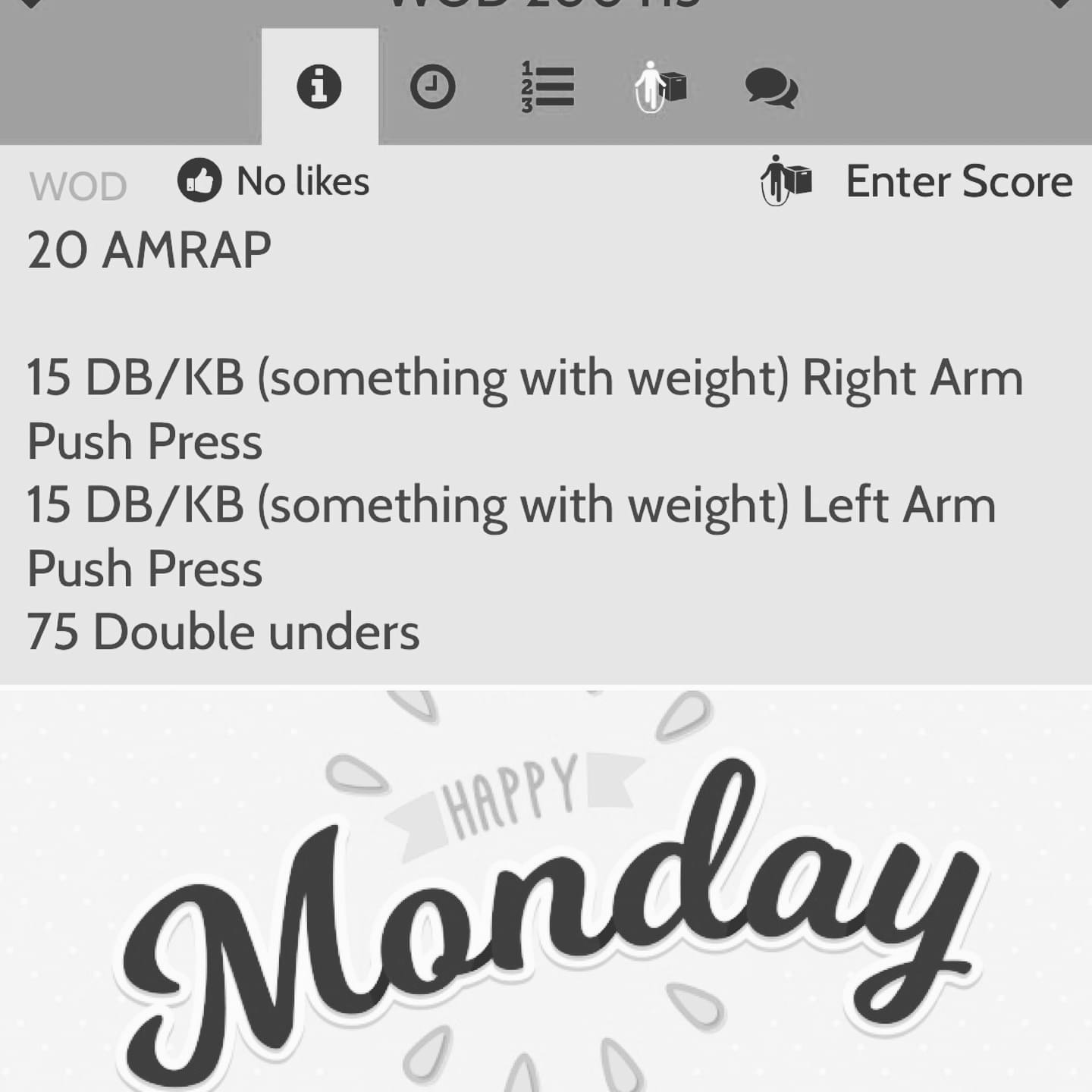Like this WOD with thumbs up
1092x1092 pixels.
tap(199, 180)
